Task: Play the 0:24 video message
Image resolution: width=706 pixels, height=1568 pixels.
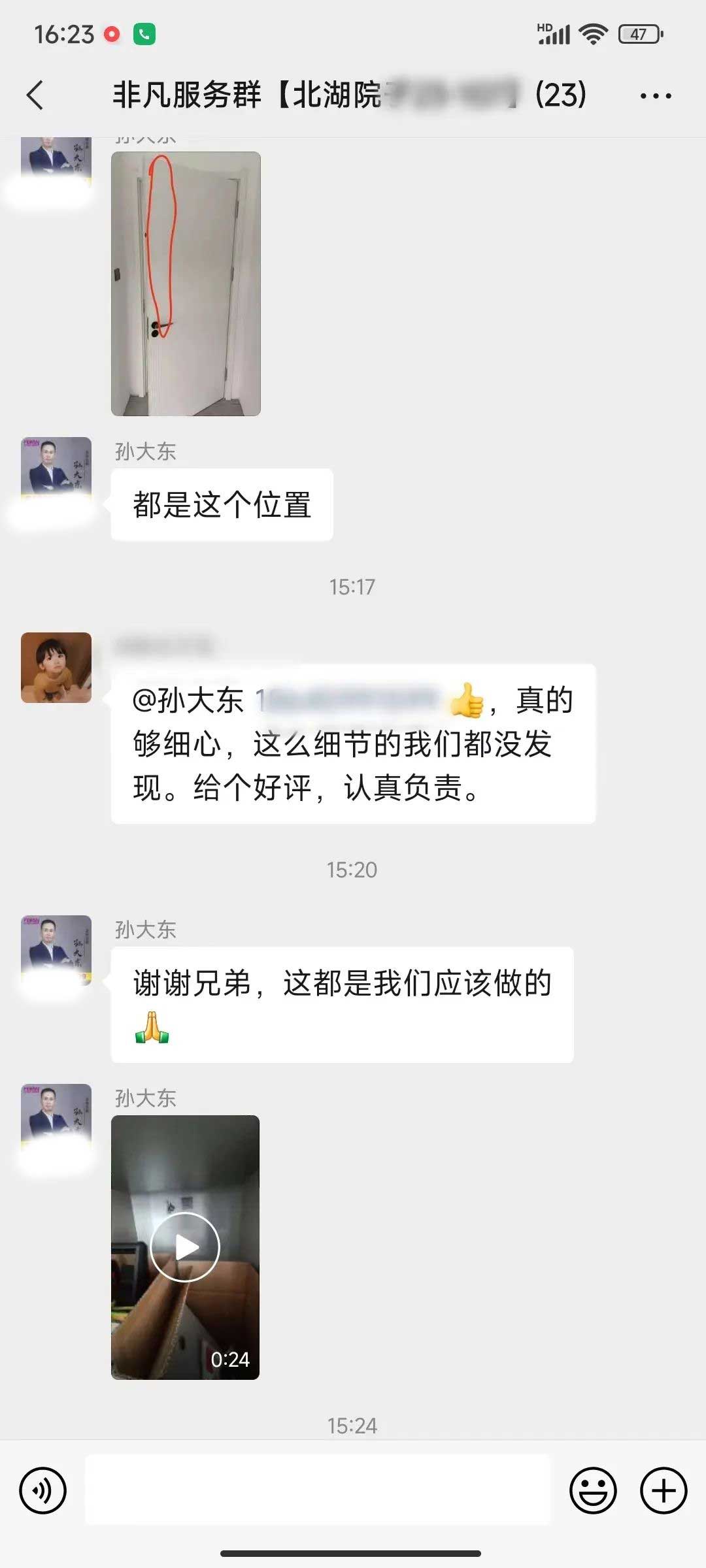Action: 185,1247
